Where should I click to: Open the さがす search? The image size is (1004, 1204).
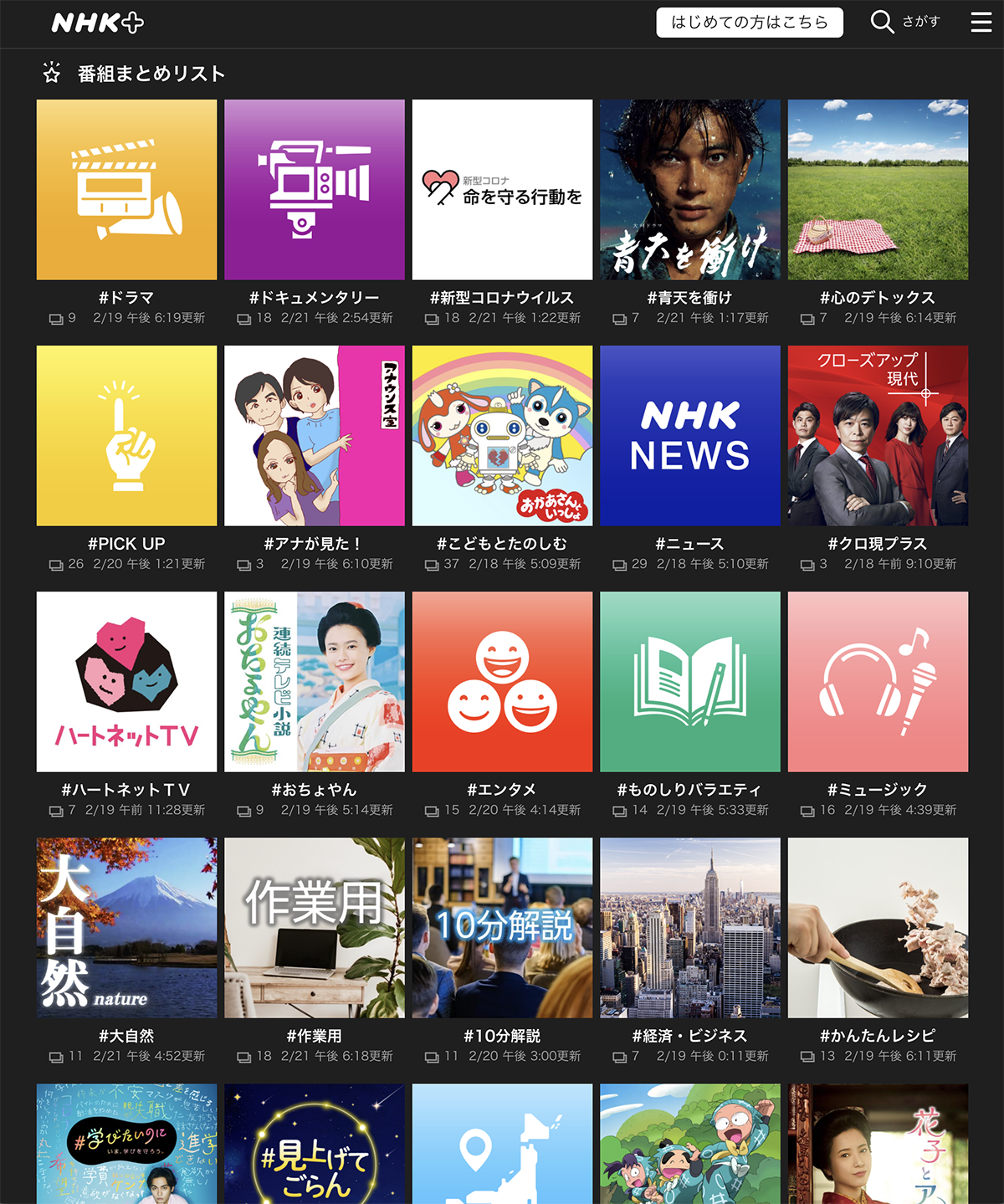(905, 22)
